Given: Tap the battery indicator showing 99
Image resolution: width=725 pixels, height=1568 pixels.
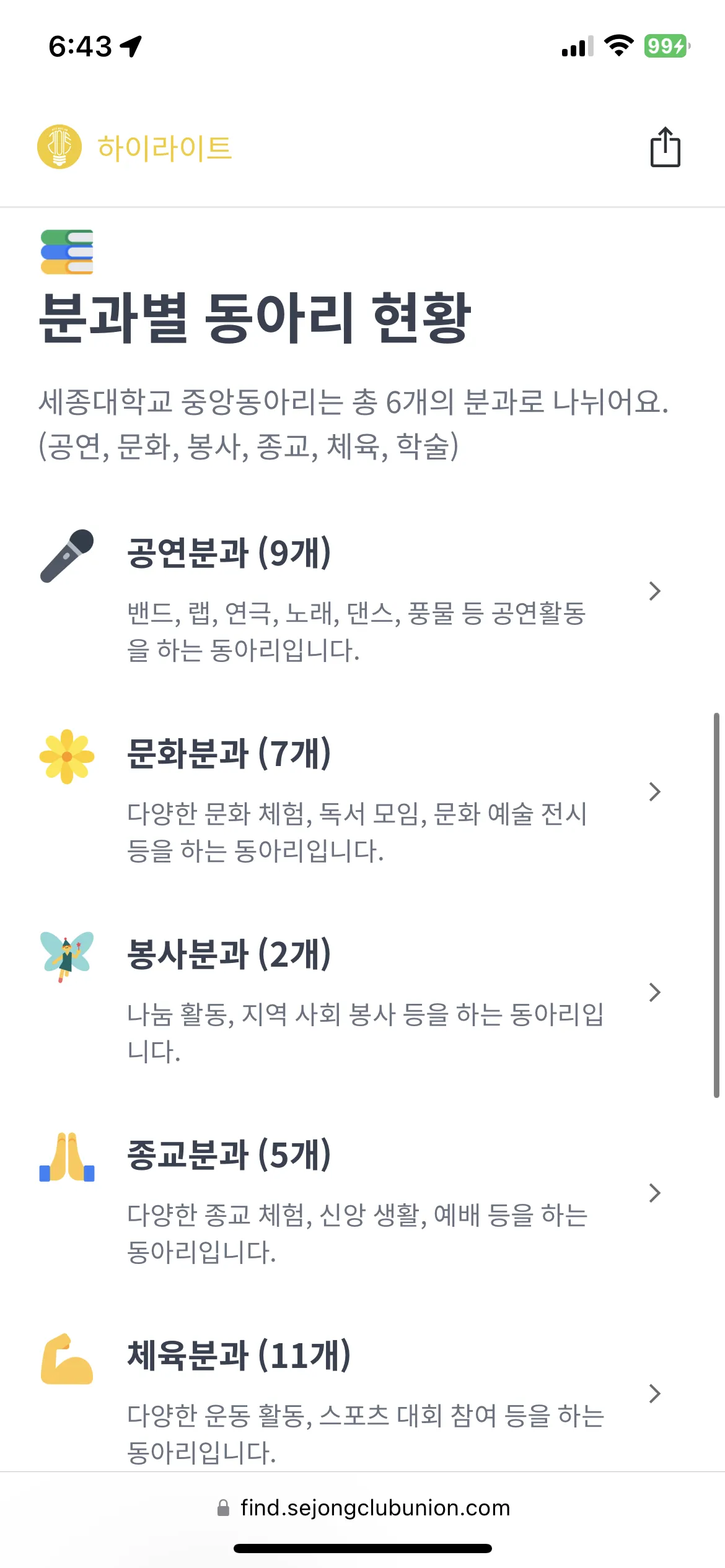Looking at the screenshot, I should coord(664,45).
